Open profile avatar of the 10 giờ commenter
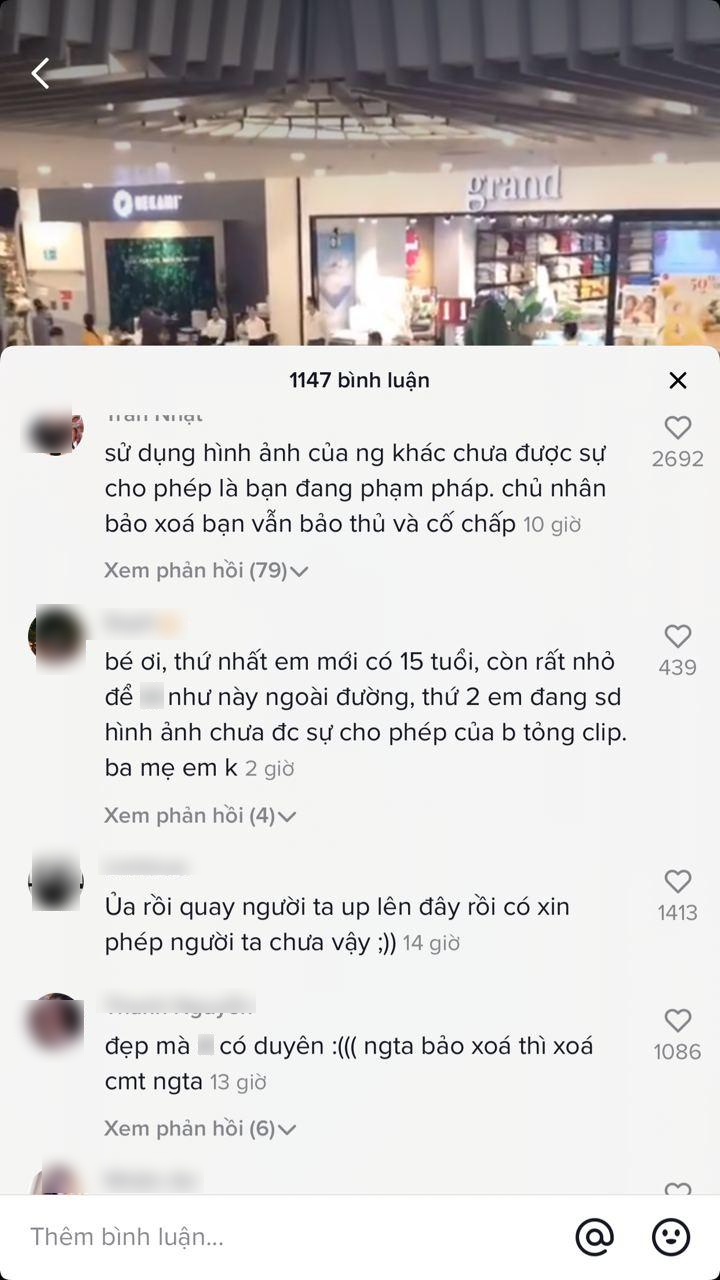 click(x=56, y=434)
